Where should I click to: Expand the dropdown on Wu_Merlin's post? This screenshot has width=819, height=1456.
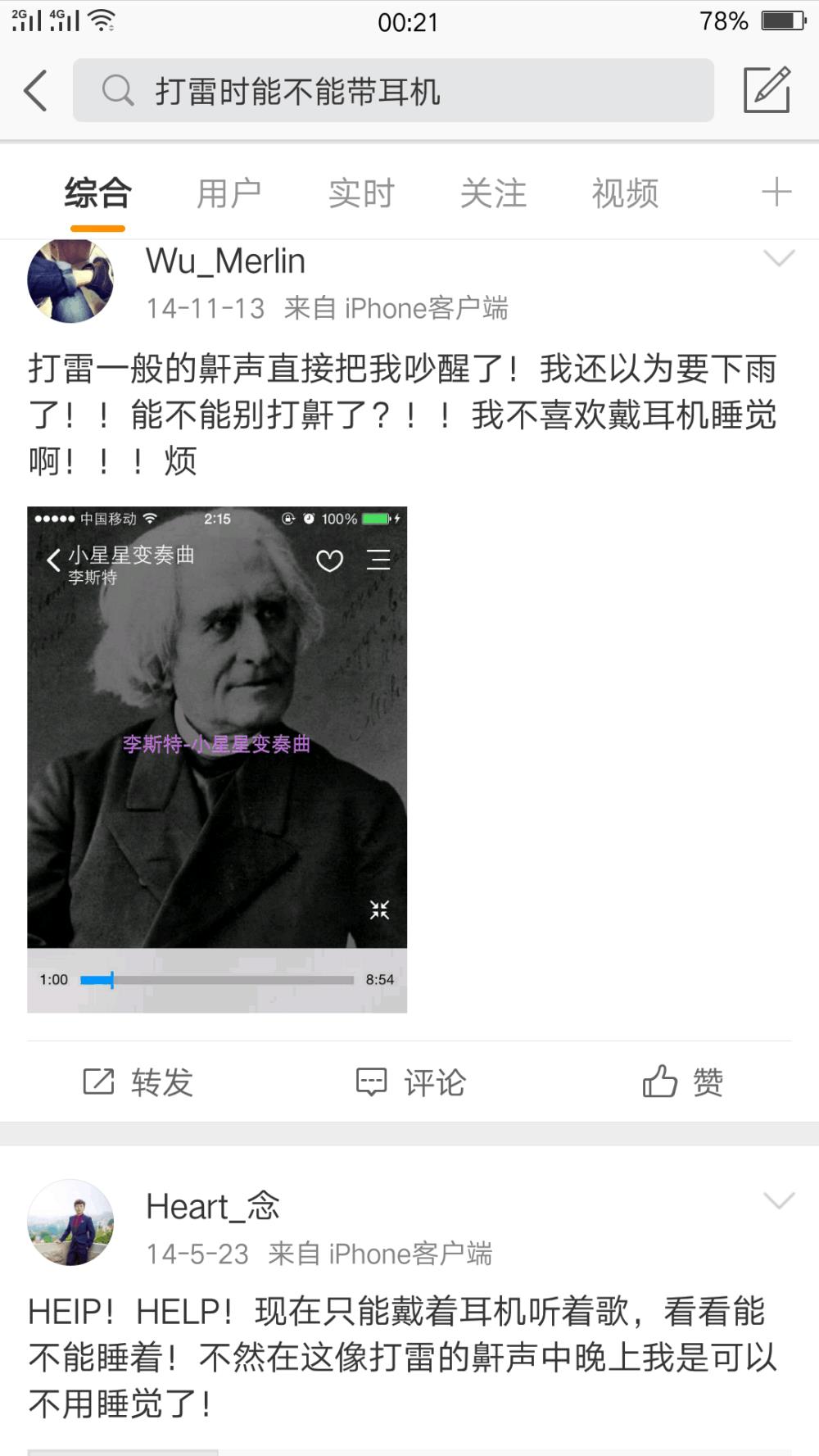coord(778,258)
